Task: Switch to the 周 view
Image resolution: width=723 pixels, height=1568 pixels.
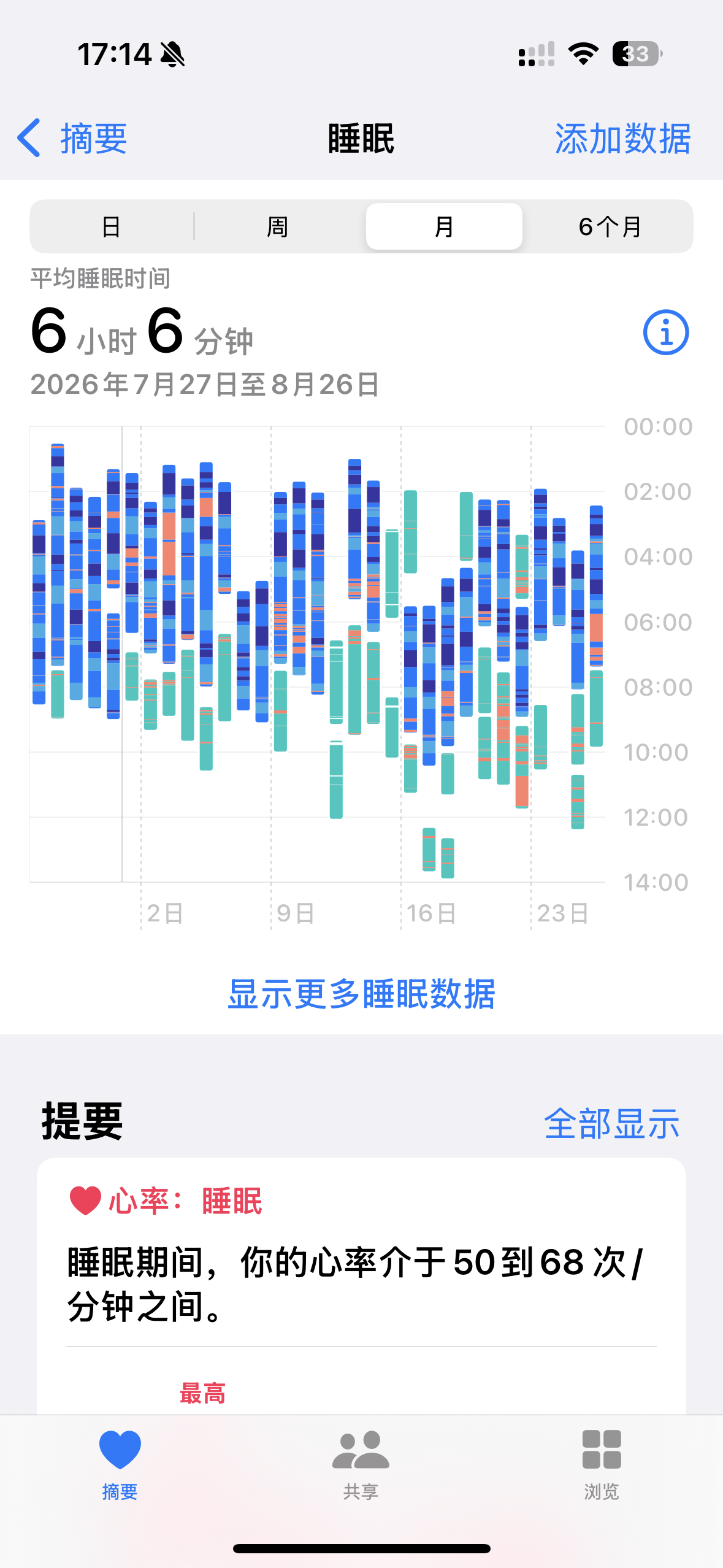Action: (x=278, y=226)
